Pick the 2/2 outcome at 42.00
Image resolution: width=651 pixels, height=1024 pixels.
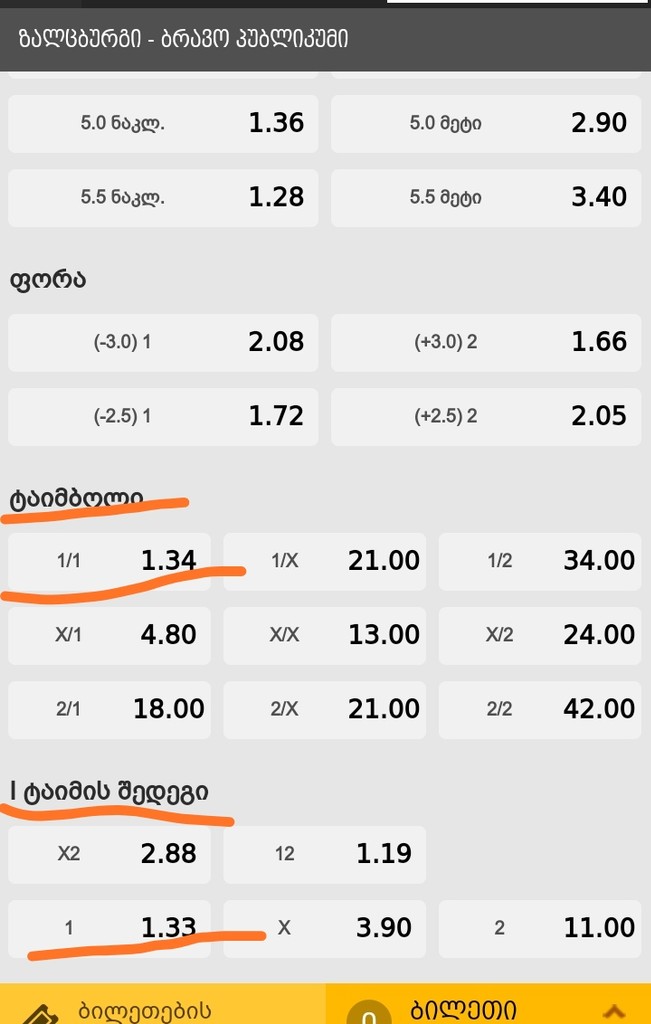[x=539, y=709]
